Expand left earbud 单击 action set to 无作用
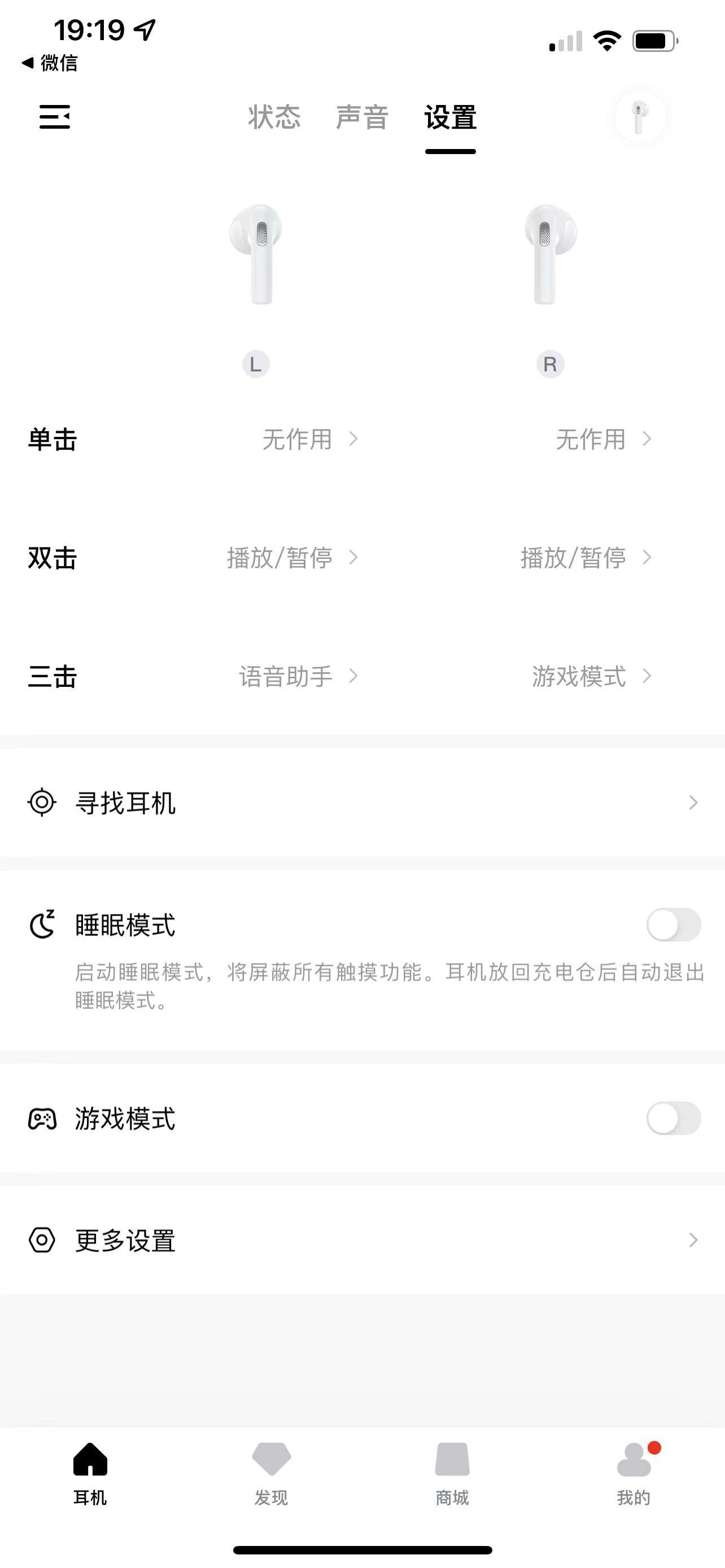This screenshot has height=1568, width=725. click(x=299, y=440)
